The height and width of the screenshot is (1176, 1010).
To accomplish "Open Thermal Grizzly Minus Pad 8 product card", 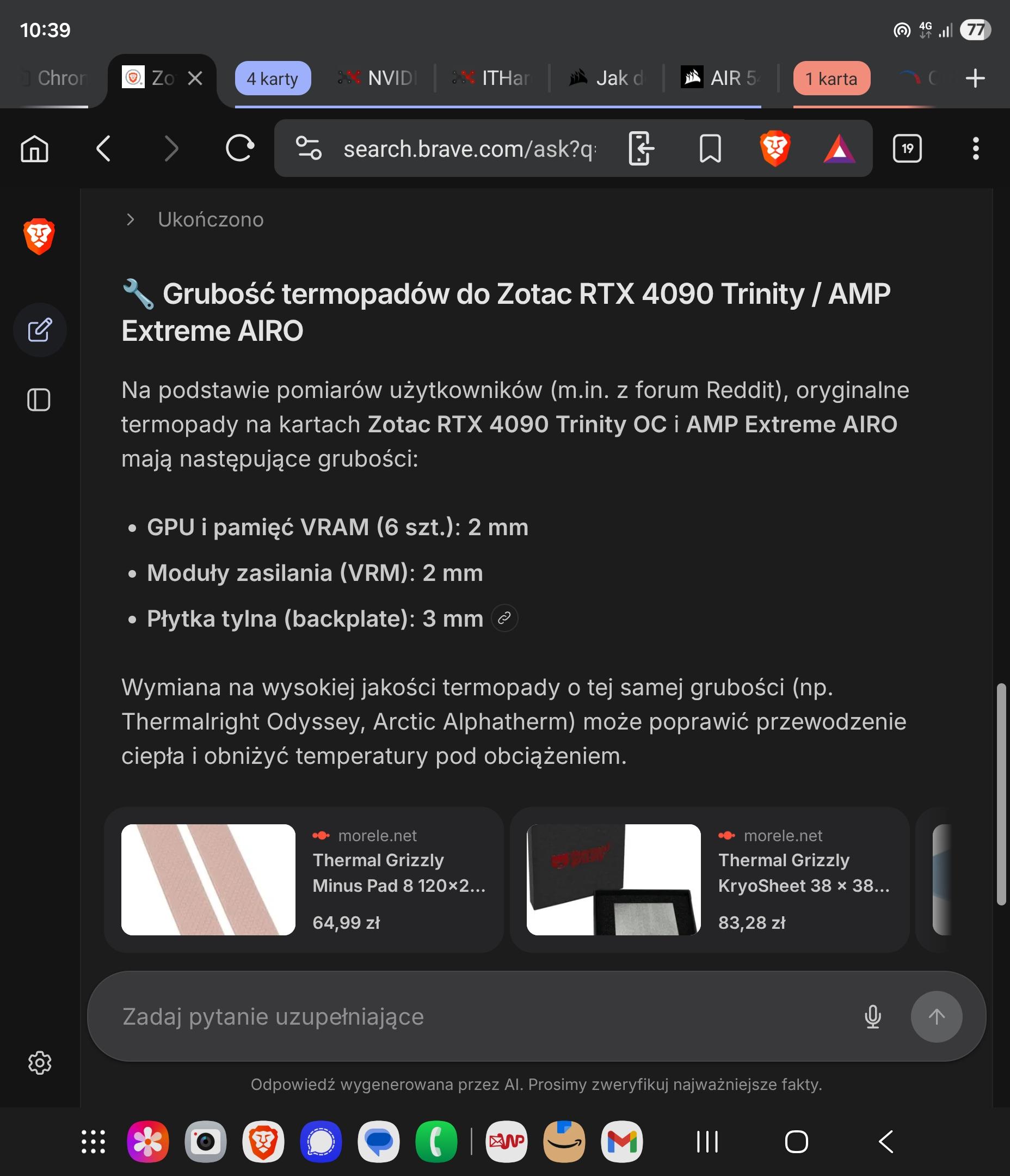I will point(304,879).
